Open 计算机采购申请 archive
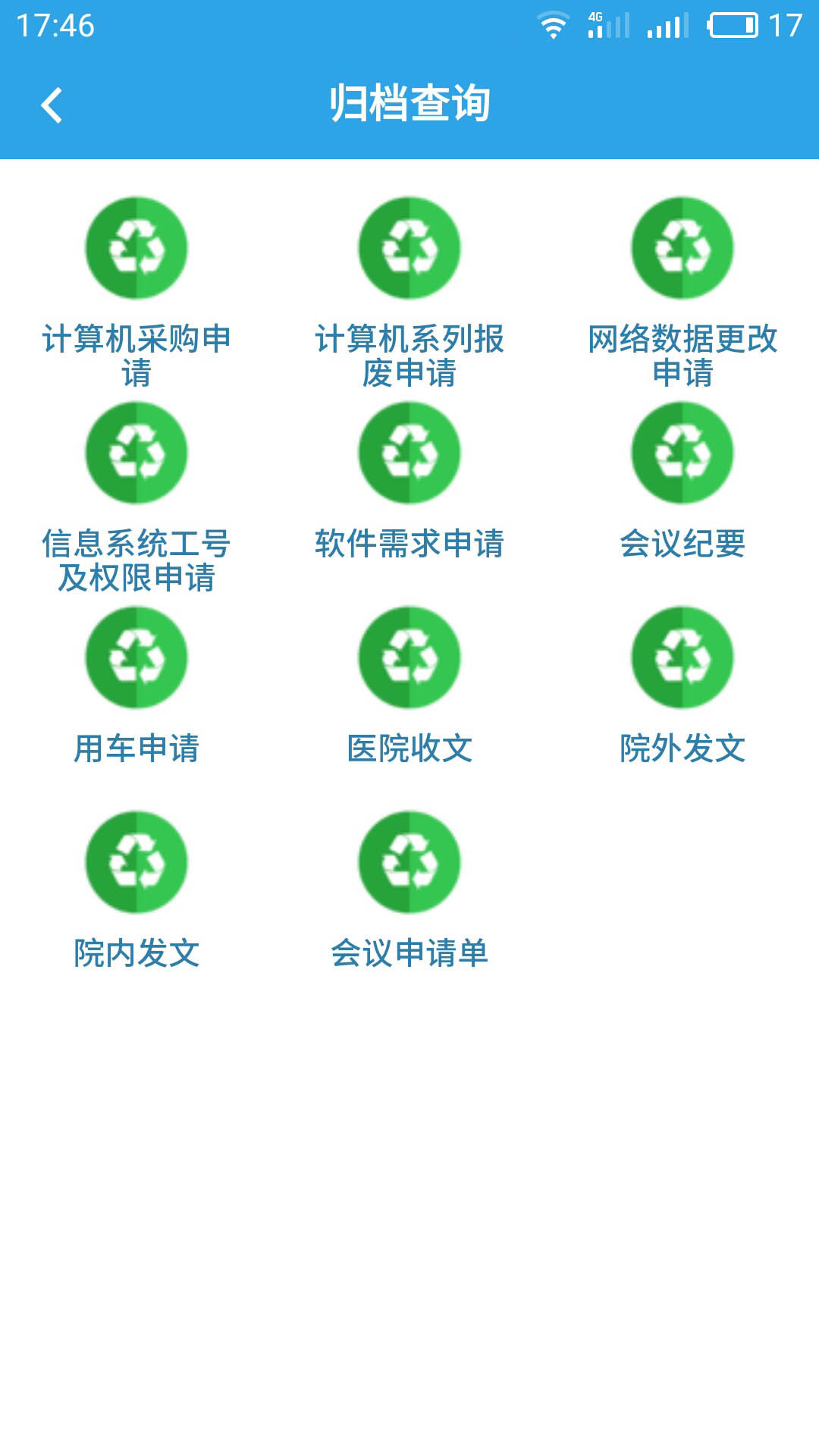This screenshot has width=819, height=1456. (136, 249)
